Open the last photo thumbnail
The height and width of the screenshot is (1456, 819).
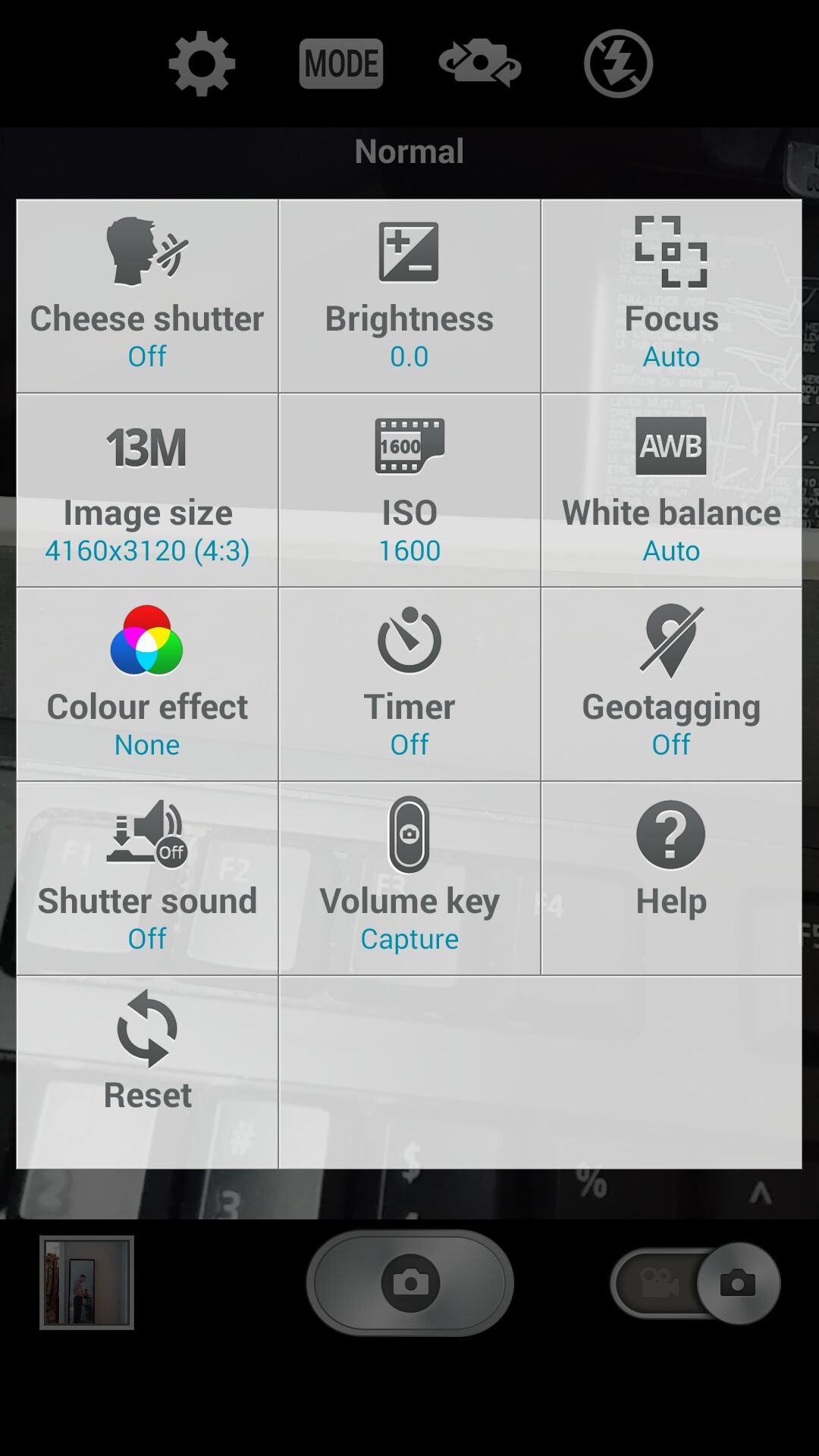pyautogui.click(x=86, y=1282)
